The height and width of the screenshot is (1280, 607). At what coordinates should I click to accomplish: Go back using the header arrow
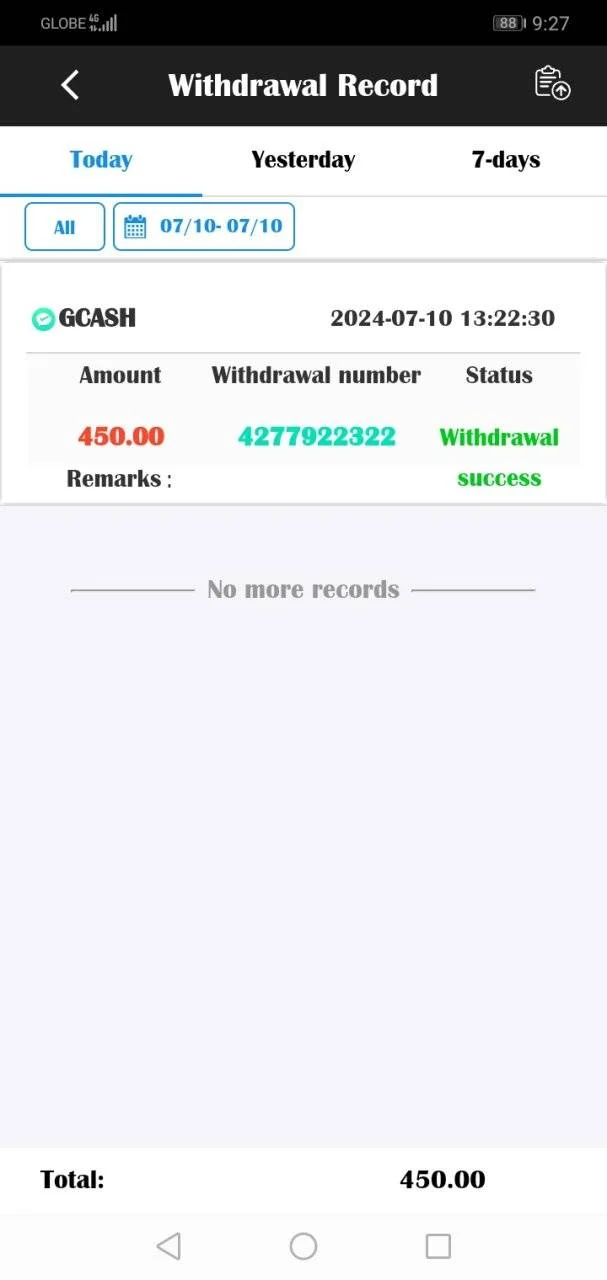click(70, 85)
